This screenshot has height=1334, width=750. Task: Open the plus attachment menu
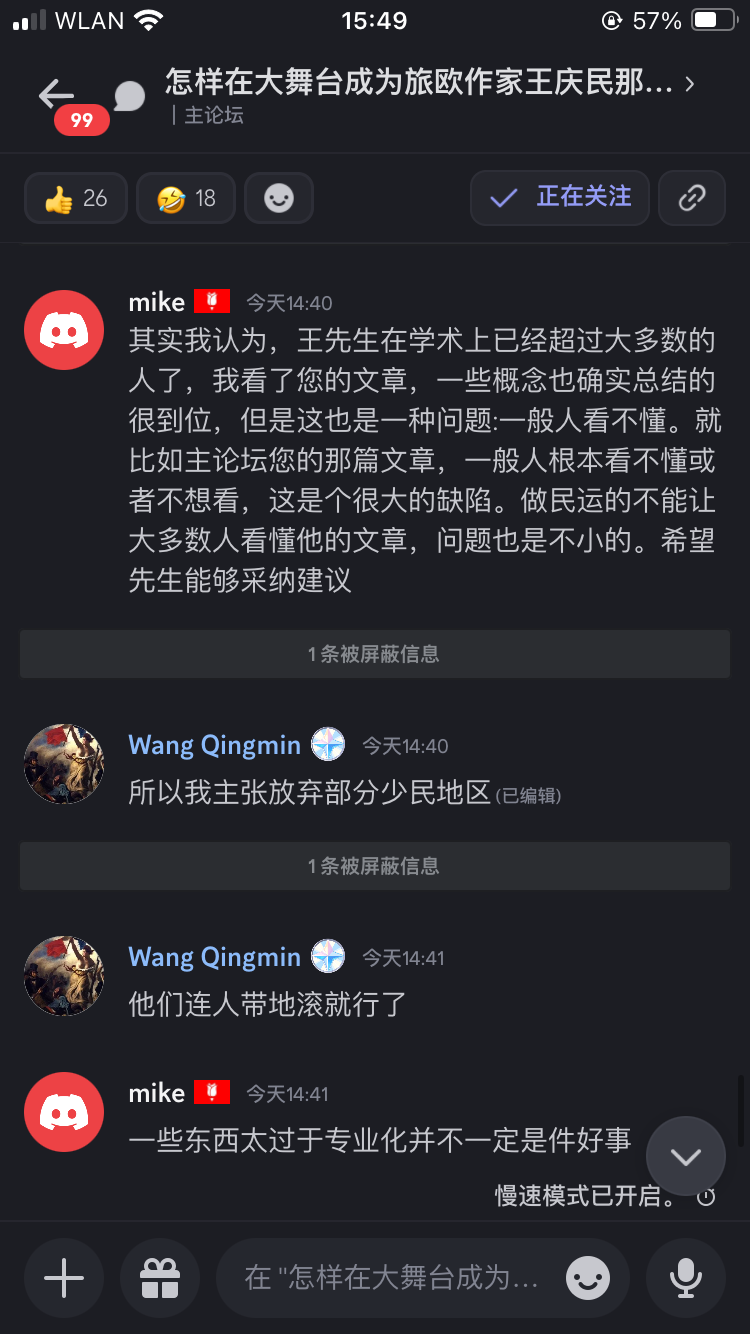pos(64,1278)
